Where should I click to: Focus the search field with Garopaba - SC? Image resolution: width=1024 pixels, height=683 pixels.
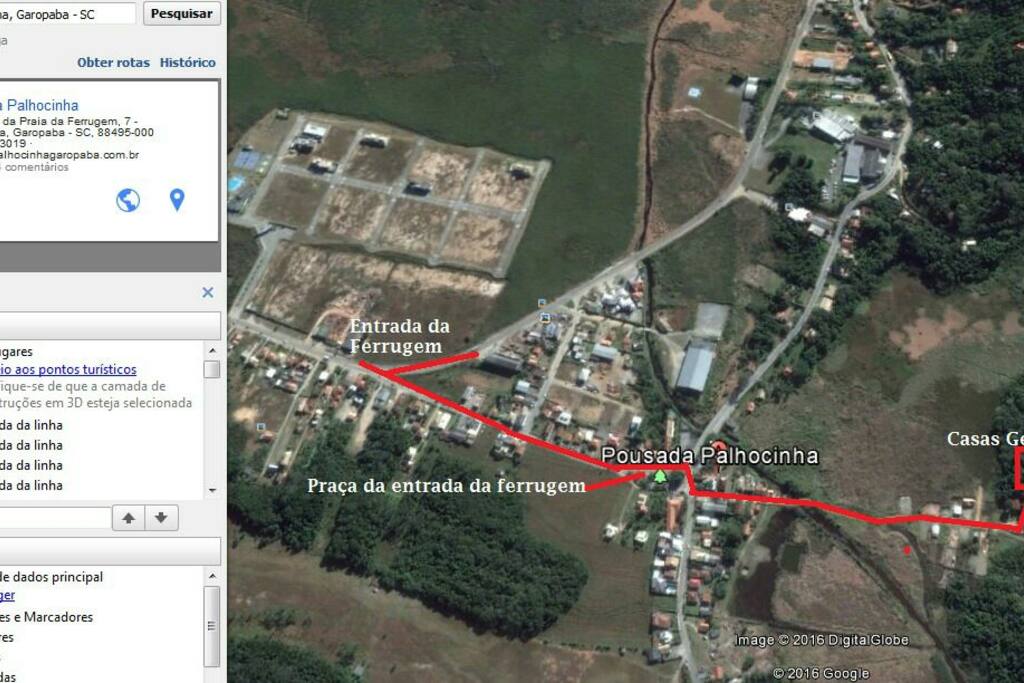[x=68, y=13]
